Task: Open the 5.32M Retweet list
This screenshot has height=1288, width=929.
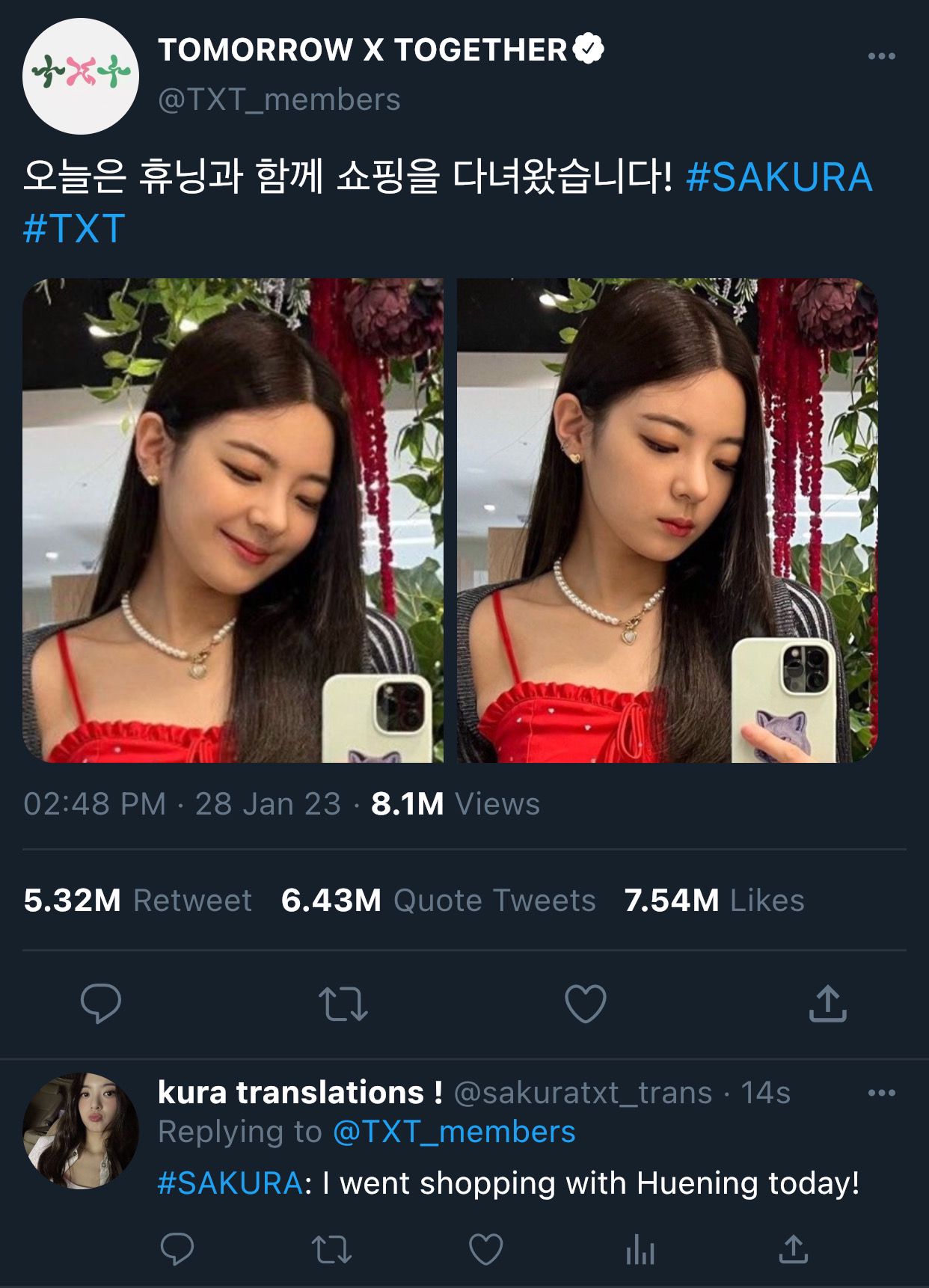Action: coord(138,901)
